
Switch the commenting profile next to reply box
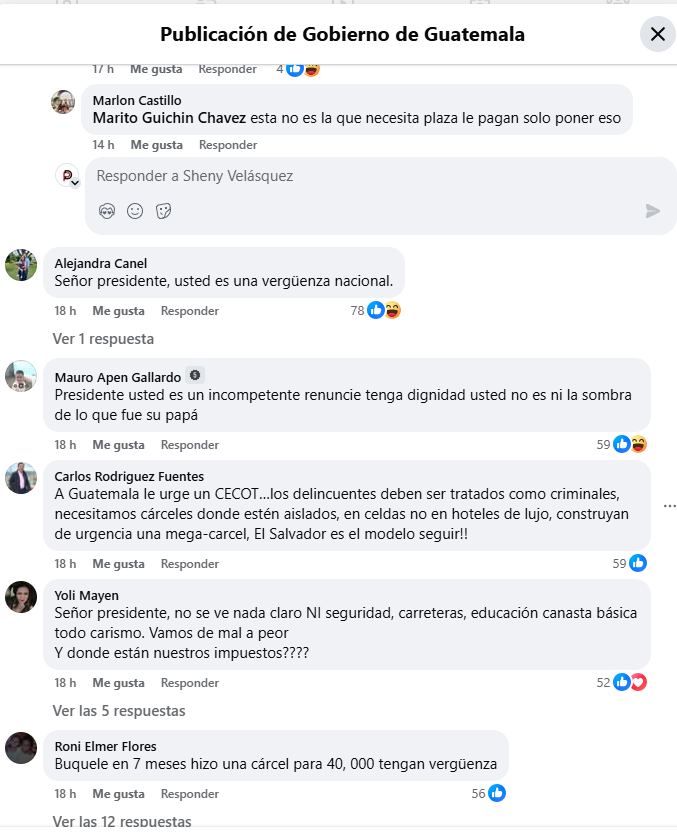point(68,177)
